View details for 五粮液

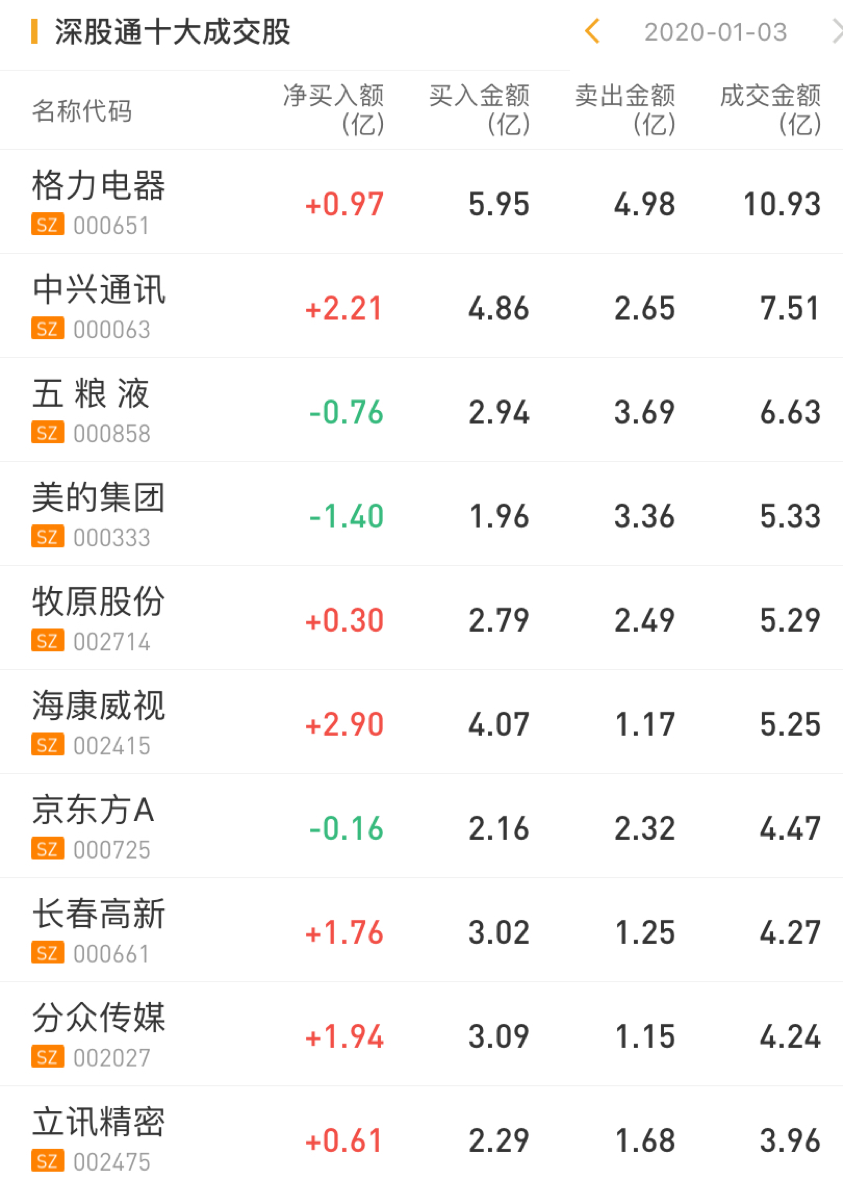click(91, 395)
